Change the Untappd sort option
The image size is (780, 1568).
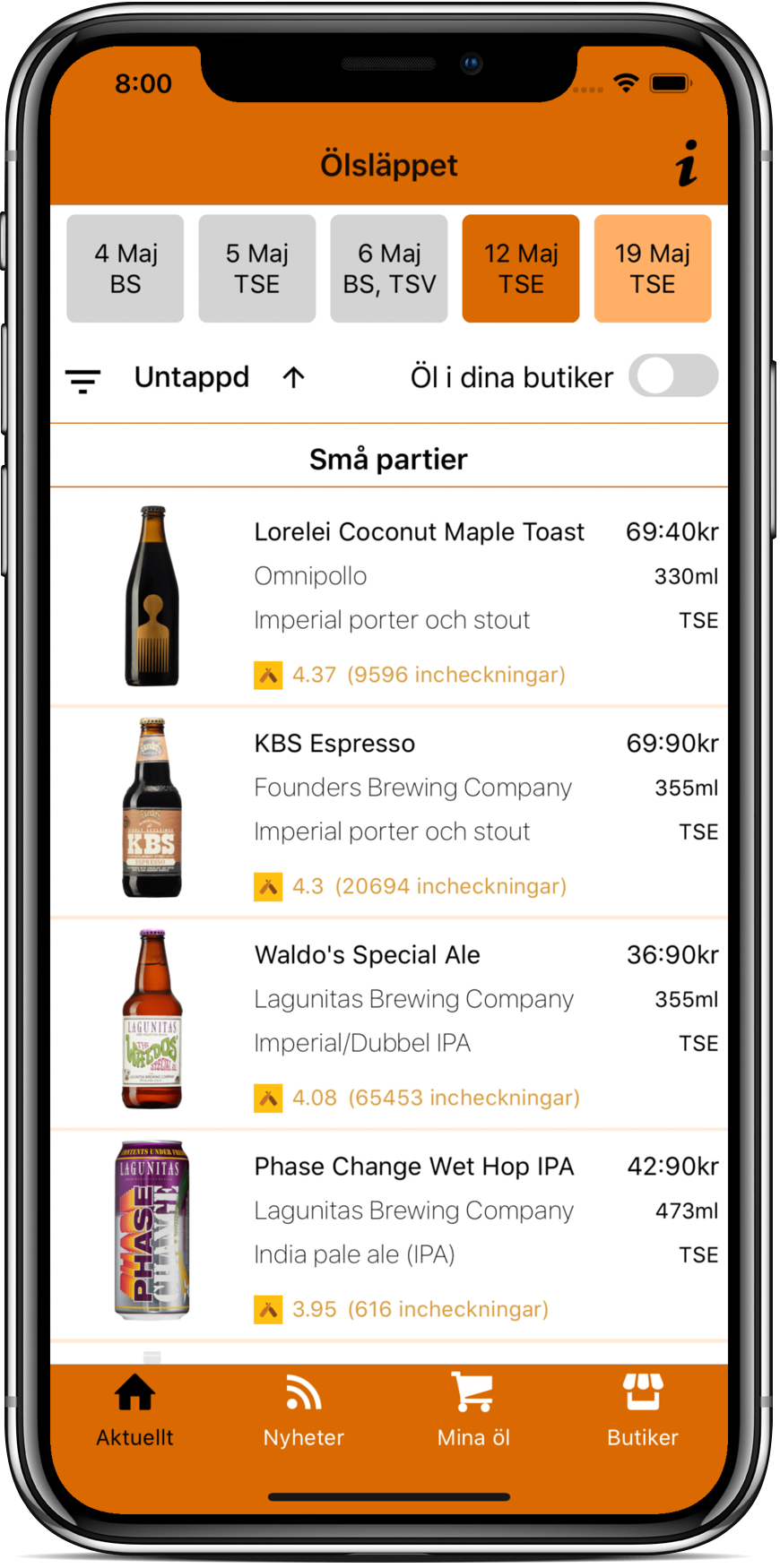coord(192,377)
